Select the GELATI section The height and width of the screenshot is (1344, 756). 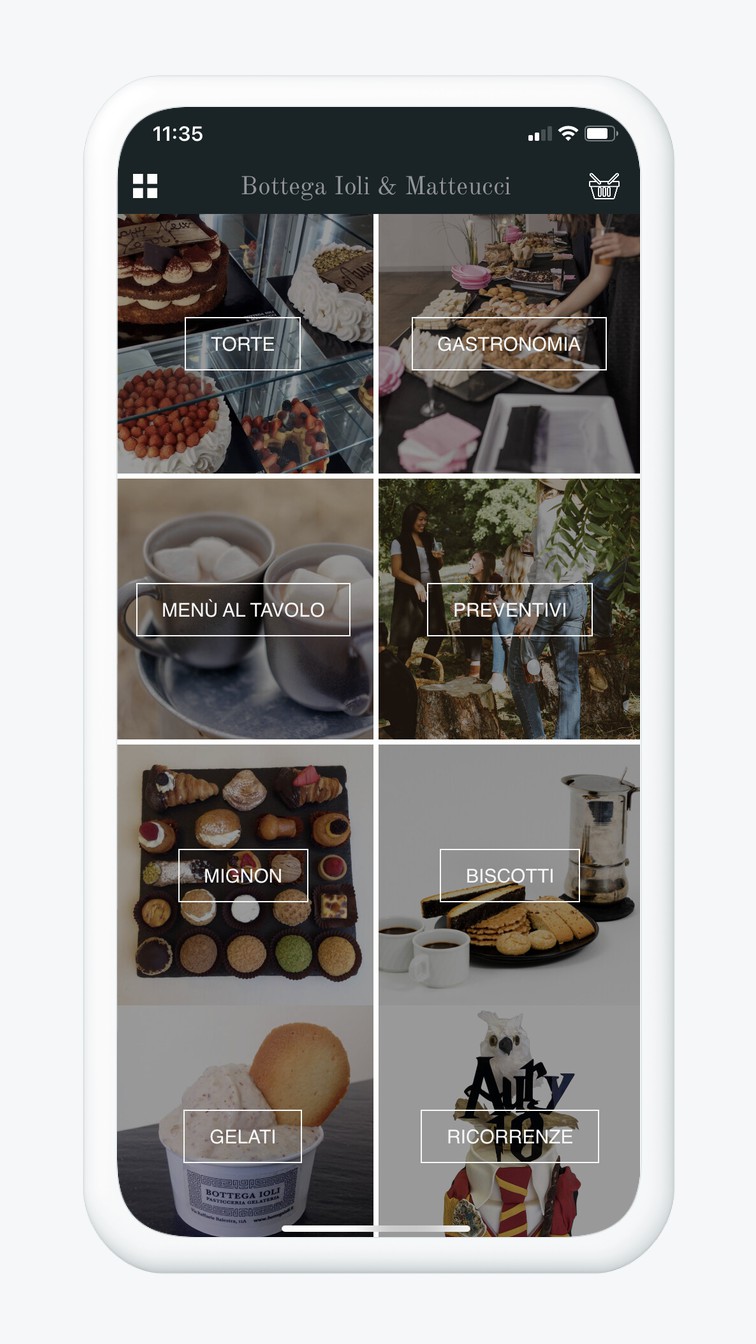coord(242,1136)
